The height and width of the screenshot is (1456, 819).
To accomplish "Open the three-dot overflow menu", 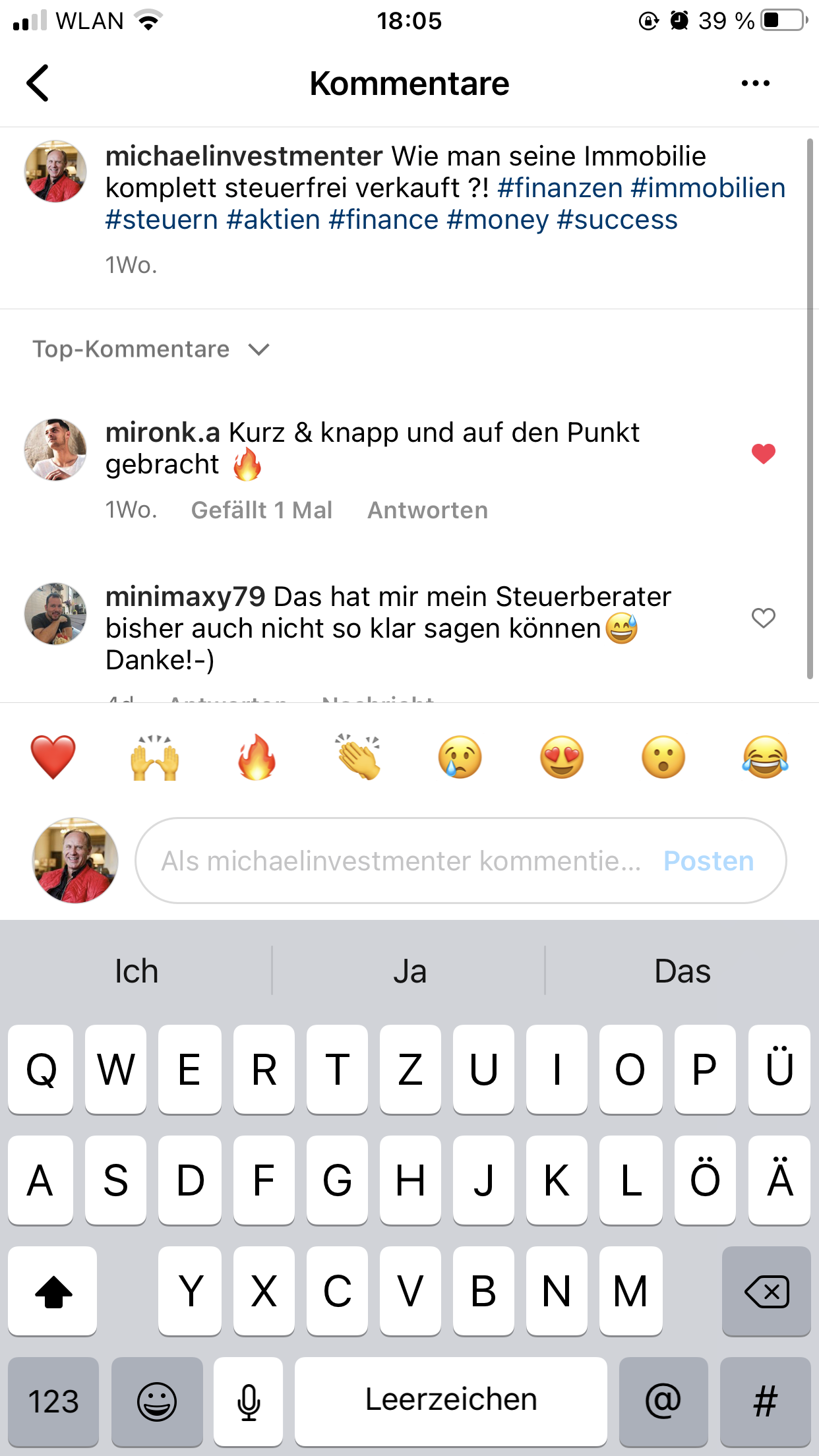I will coord(755,83).
